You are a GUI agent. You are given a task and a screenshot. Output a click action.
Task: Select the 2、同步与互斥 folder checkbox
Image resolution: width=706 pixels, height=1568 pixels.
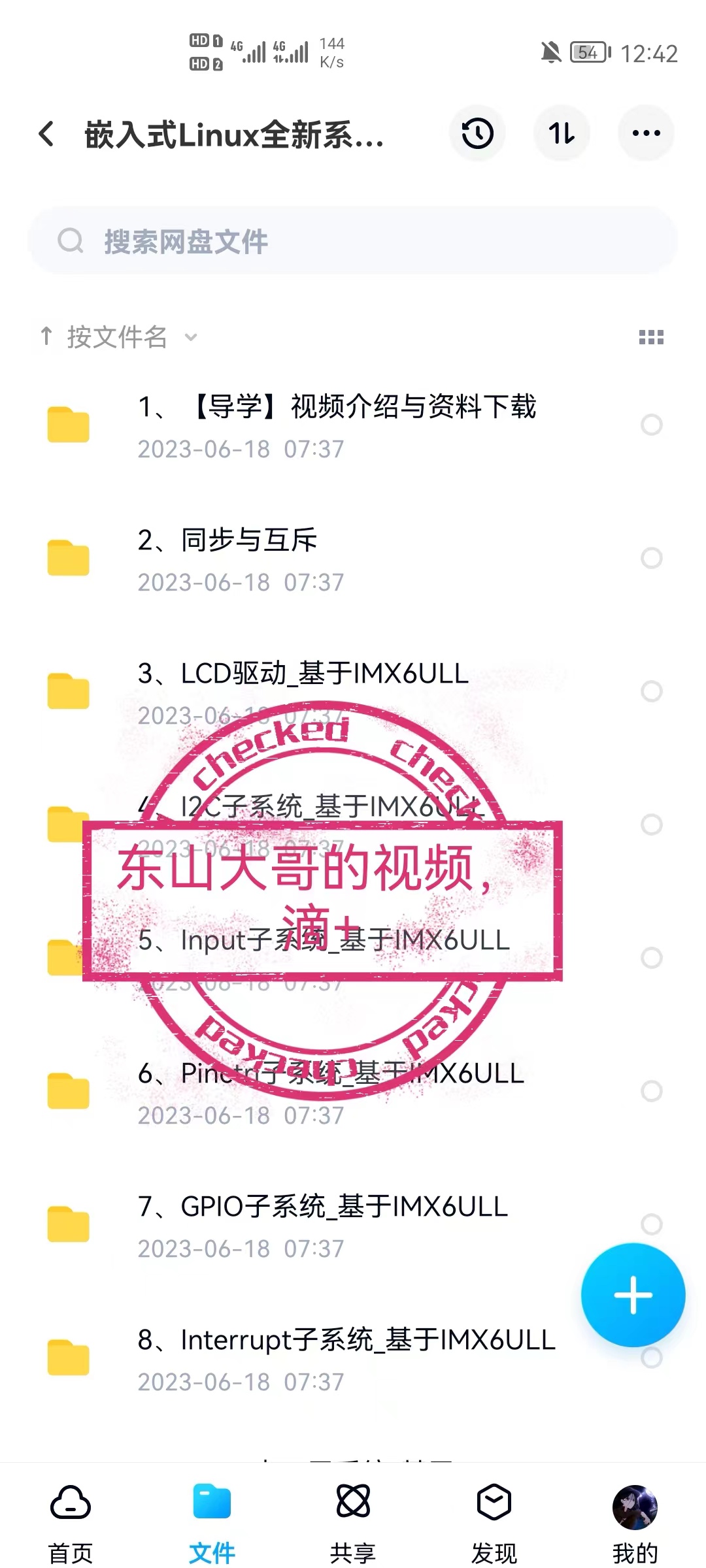coord(651,558)
